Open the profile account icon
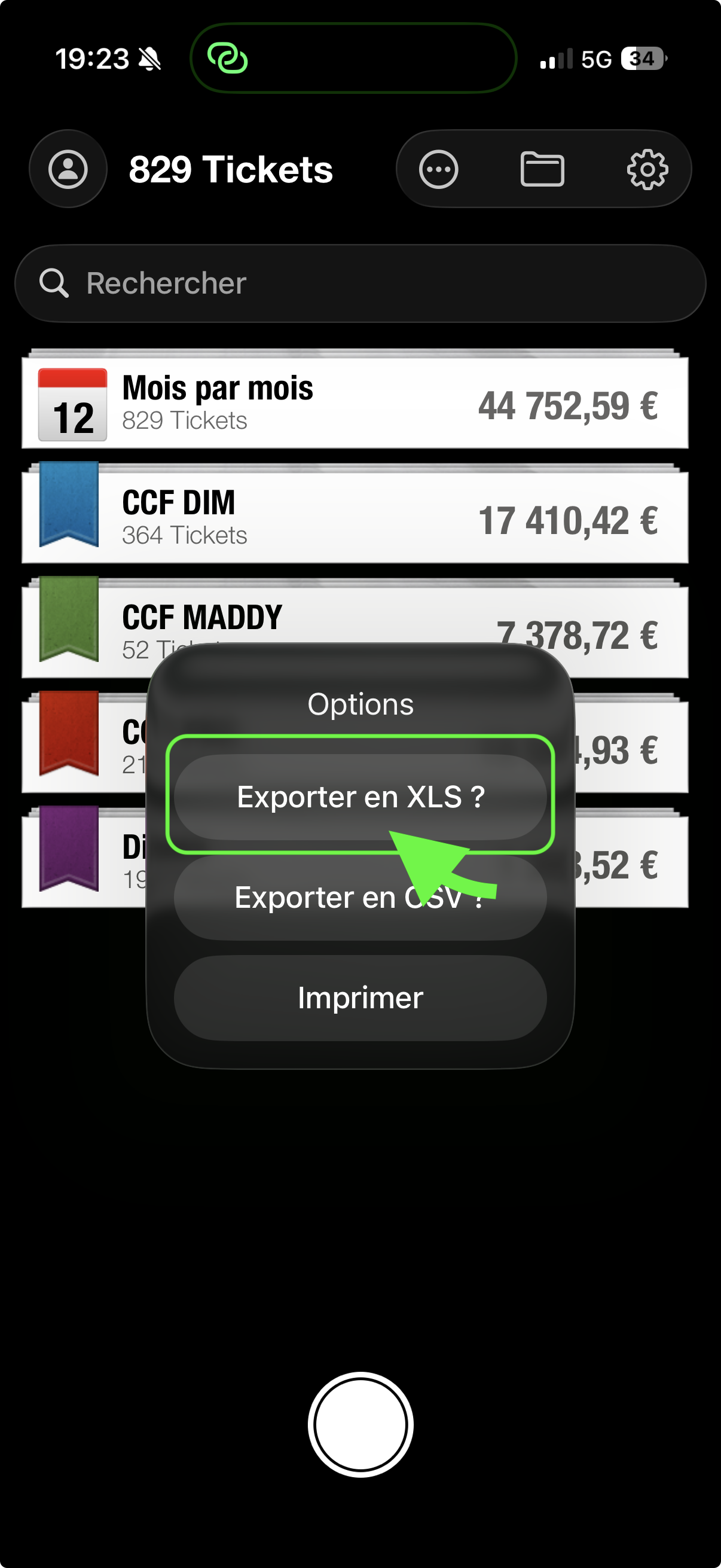The height and width of the screenshot is (1568, 721). 68,169
